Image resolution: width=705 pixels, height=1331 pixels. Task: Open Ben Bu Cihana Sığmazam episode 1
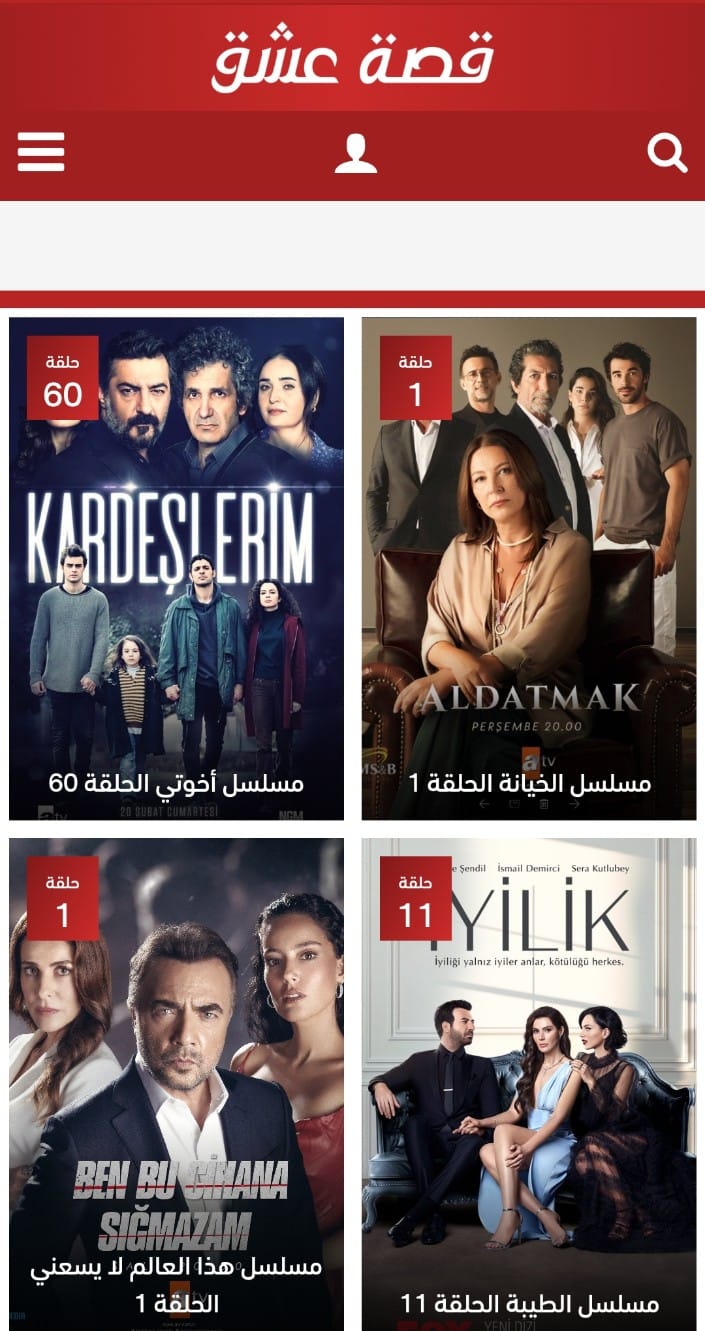pos(176,1085)
